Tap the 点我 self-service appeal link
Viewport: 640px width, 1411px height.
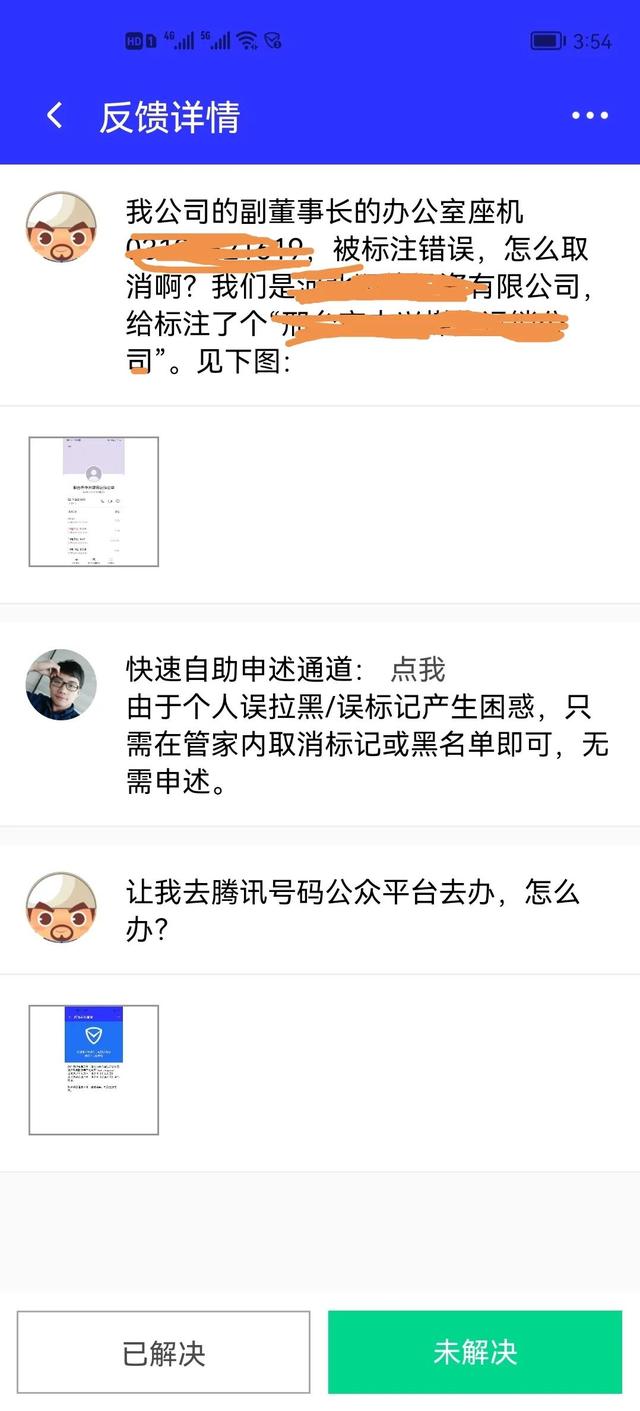pos(417,669)
